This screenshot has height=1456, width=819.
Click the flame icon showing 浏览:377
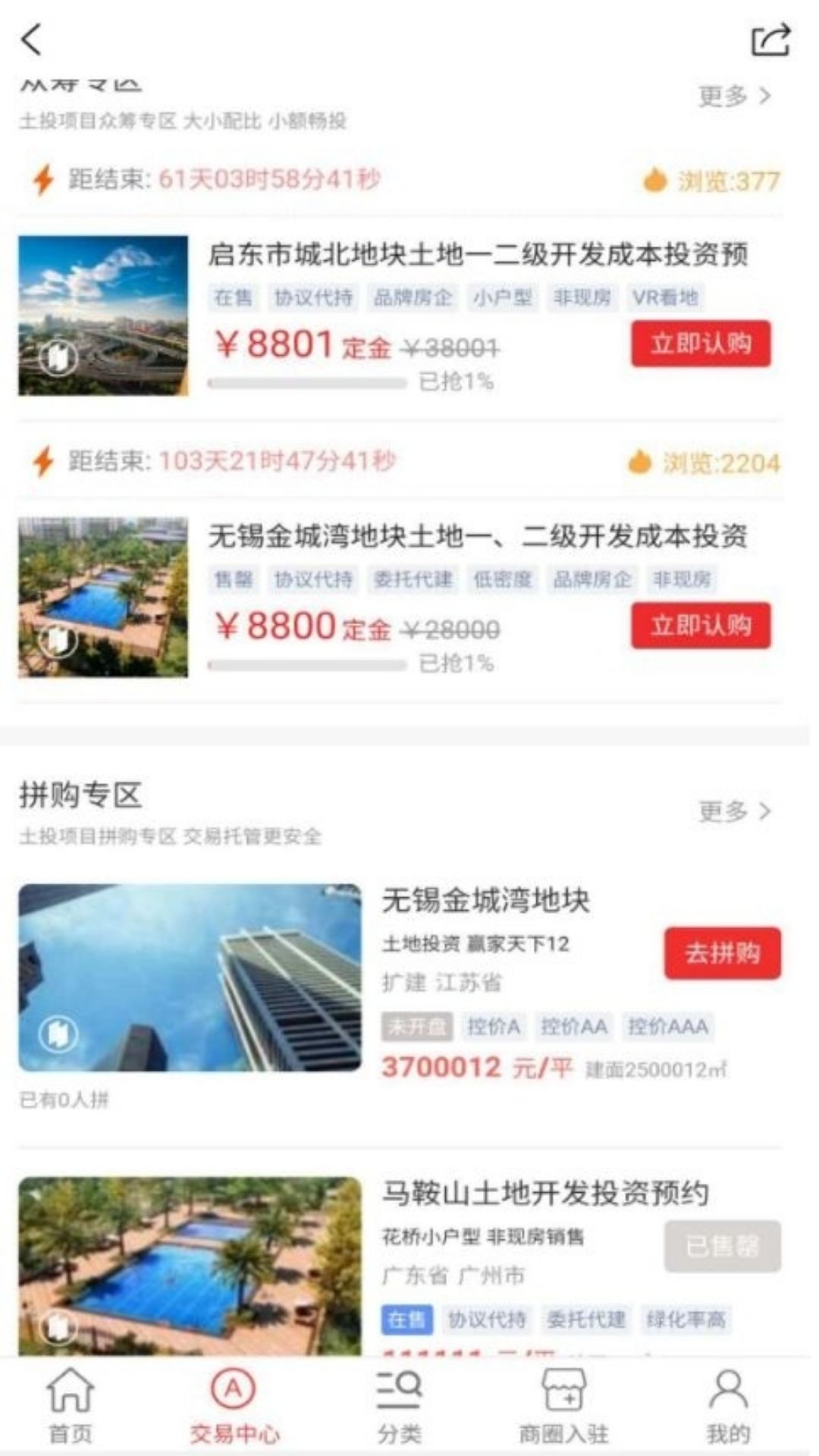click(655, 180)
